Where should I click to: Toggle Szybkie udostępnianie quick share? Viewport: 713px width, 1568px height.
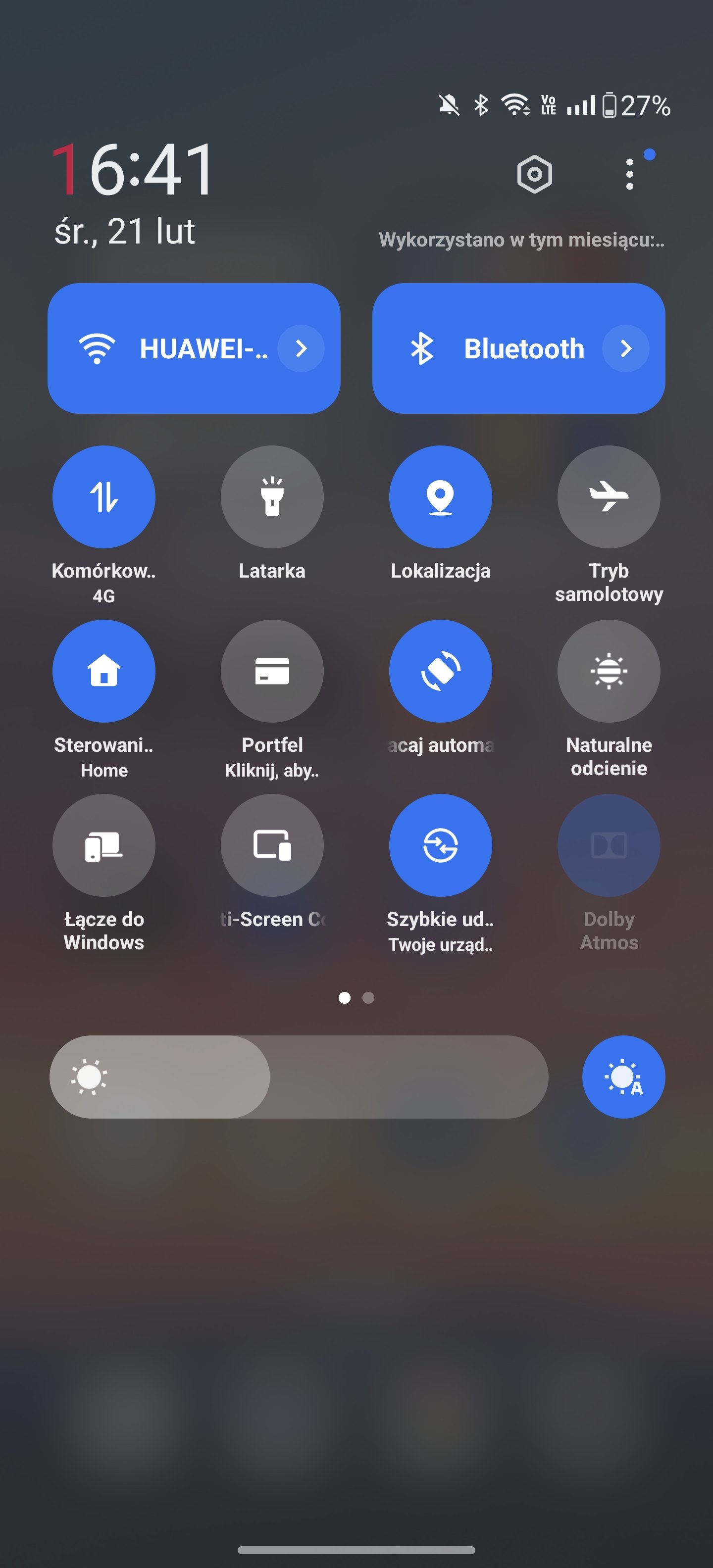(440, 845)
